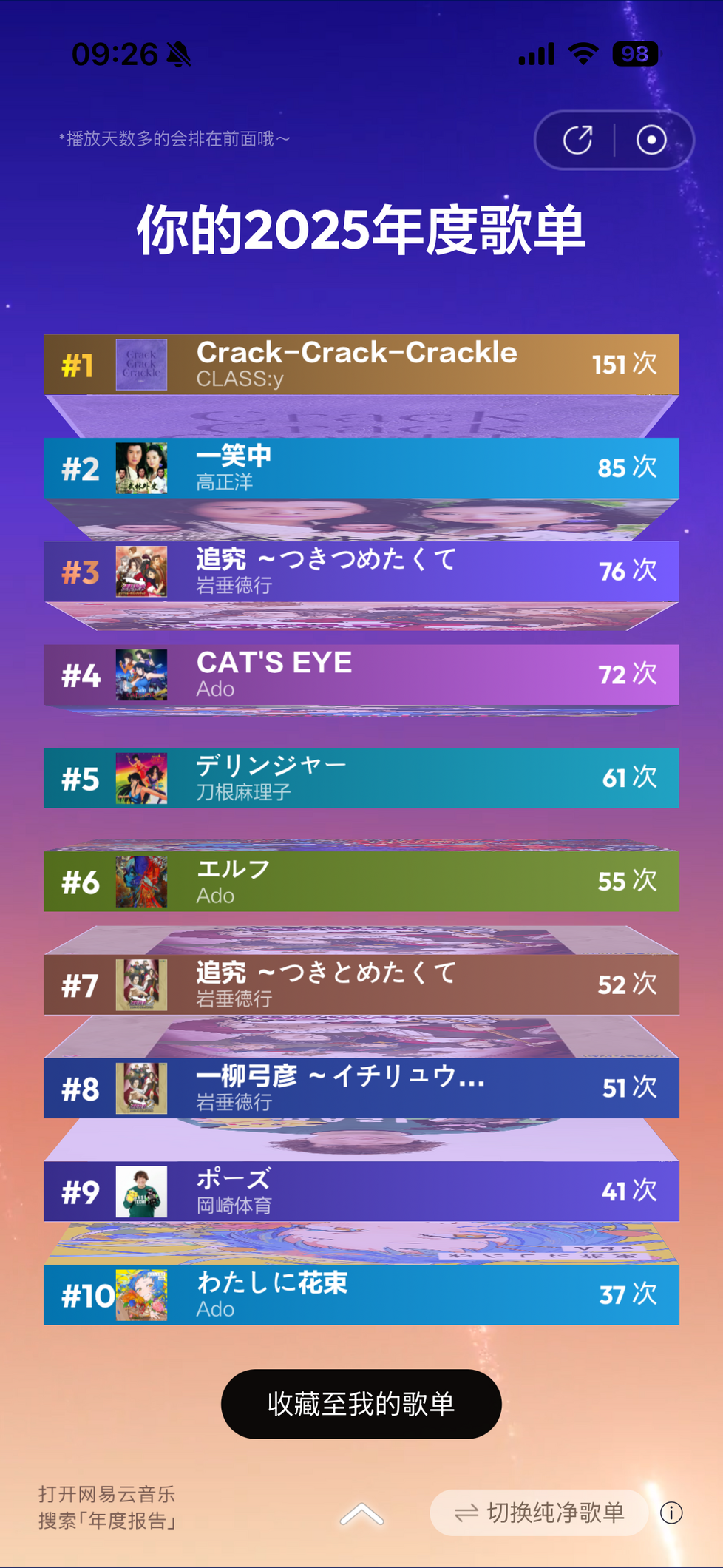Screen dimensions: 723x1568
Task: Open the info icon beside 切换纯净歌单
Action: (671, 1513)
